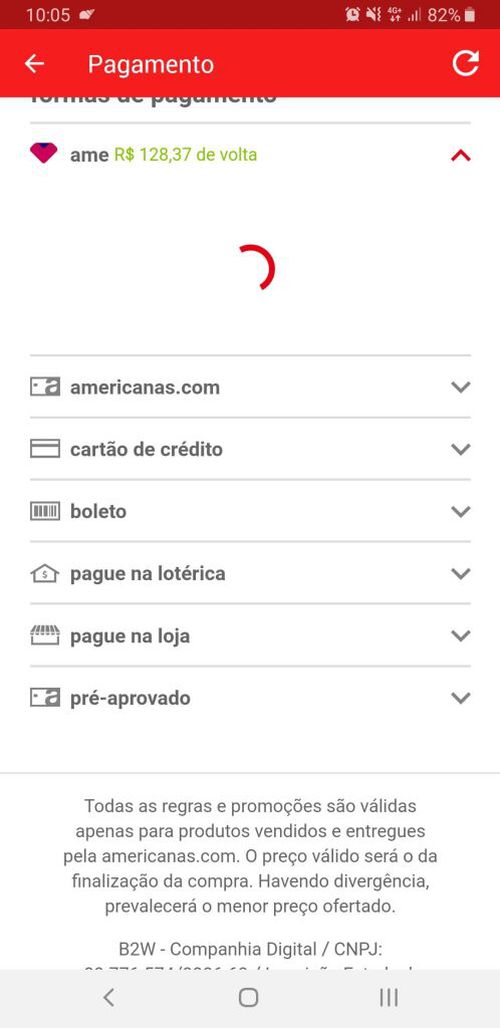Select boleto as payment method
Screen dimensions: 500x1028
(250, 511)
